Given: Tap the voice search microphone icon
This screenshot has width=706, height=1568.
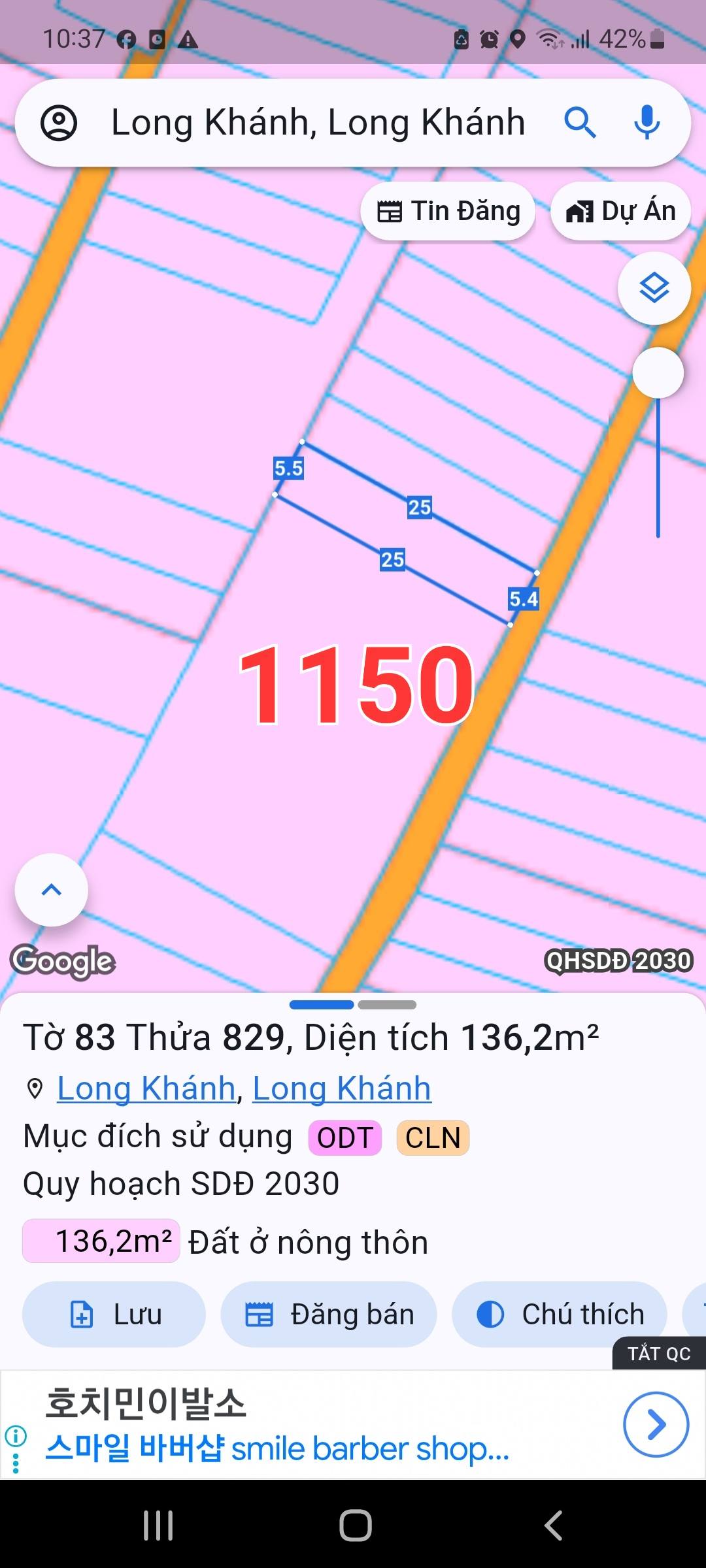Looking at the screenshot, I should [646, 122].
